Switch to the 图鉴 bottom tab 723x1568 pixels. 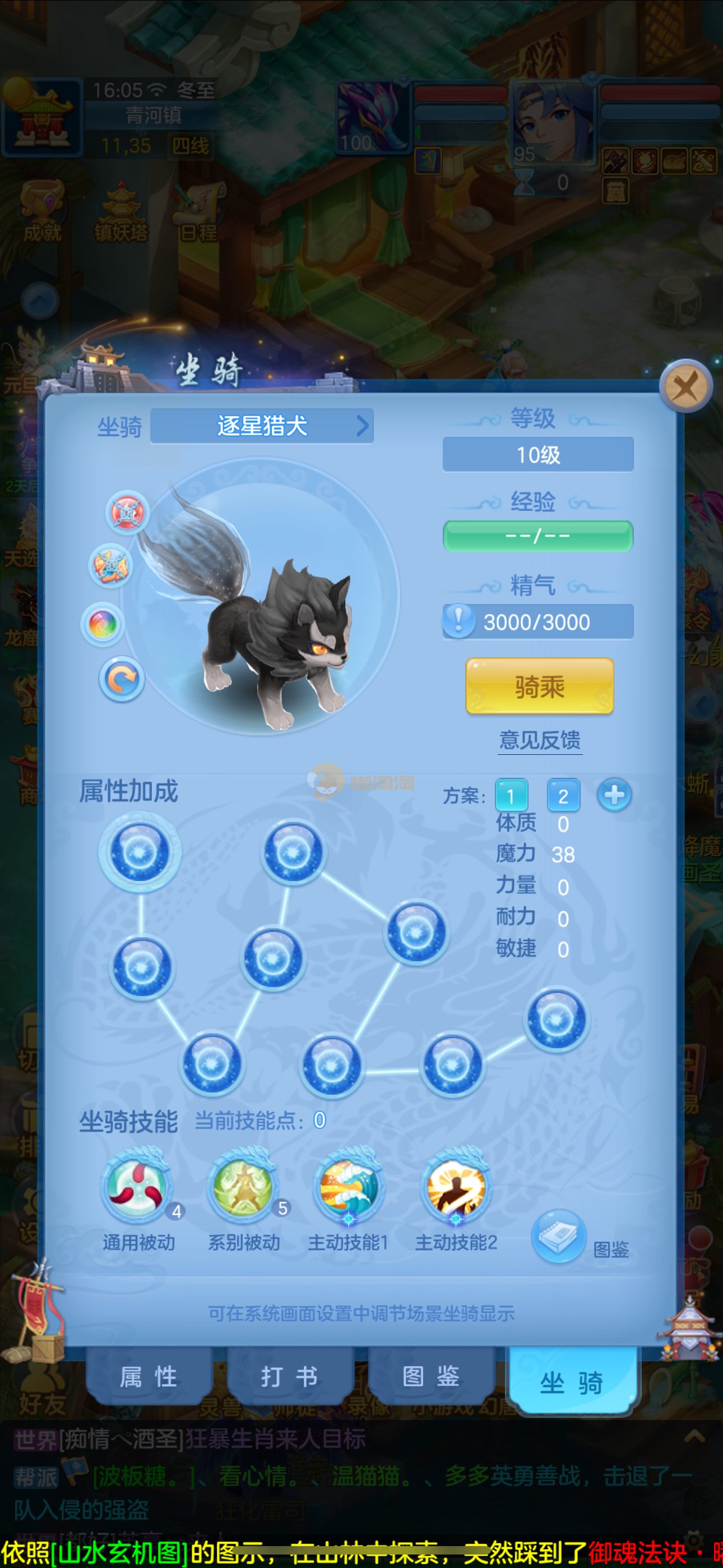click(x=431, y=1376)
